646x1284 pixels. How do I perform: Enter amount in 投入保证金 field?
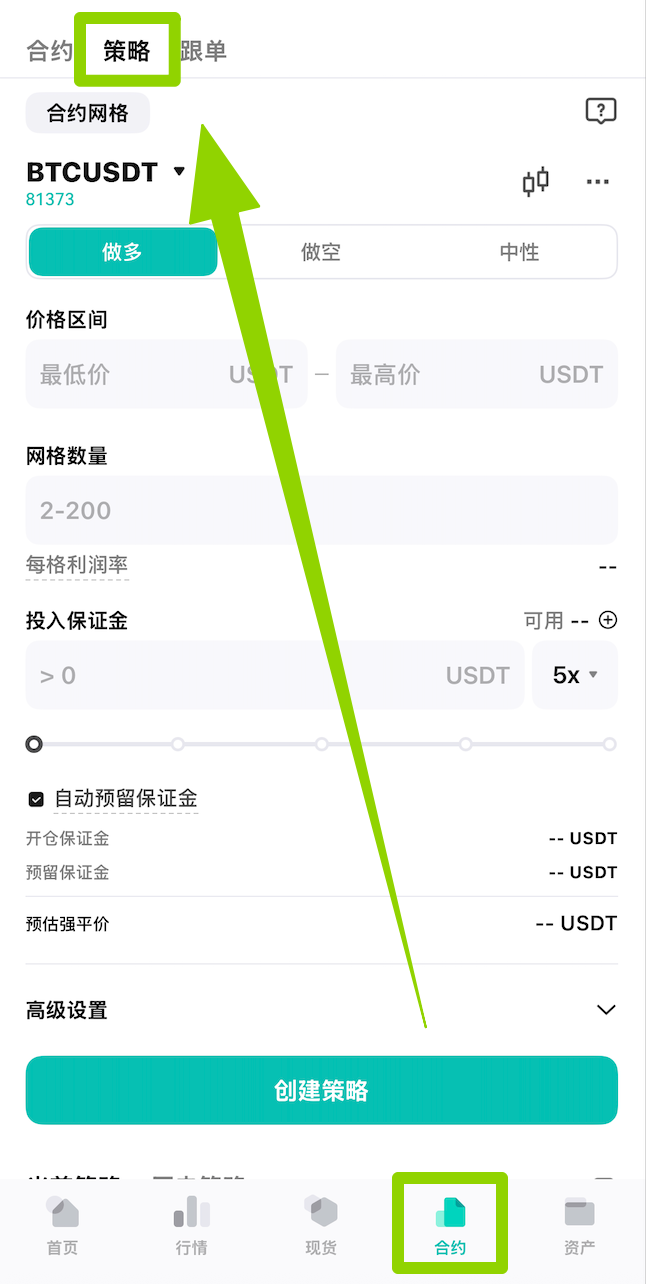(x=275, y=675)
